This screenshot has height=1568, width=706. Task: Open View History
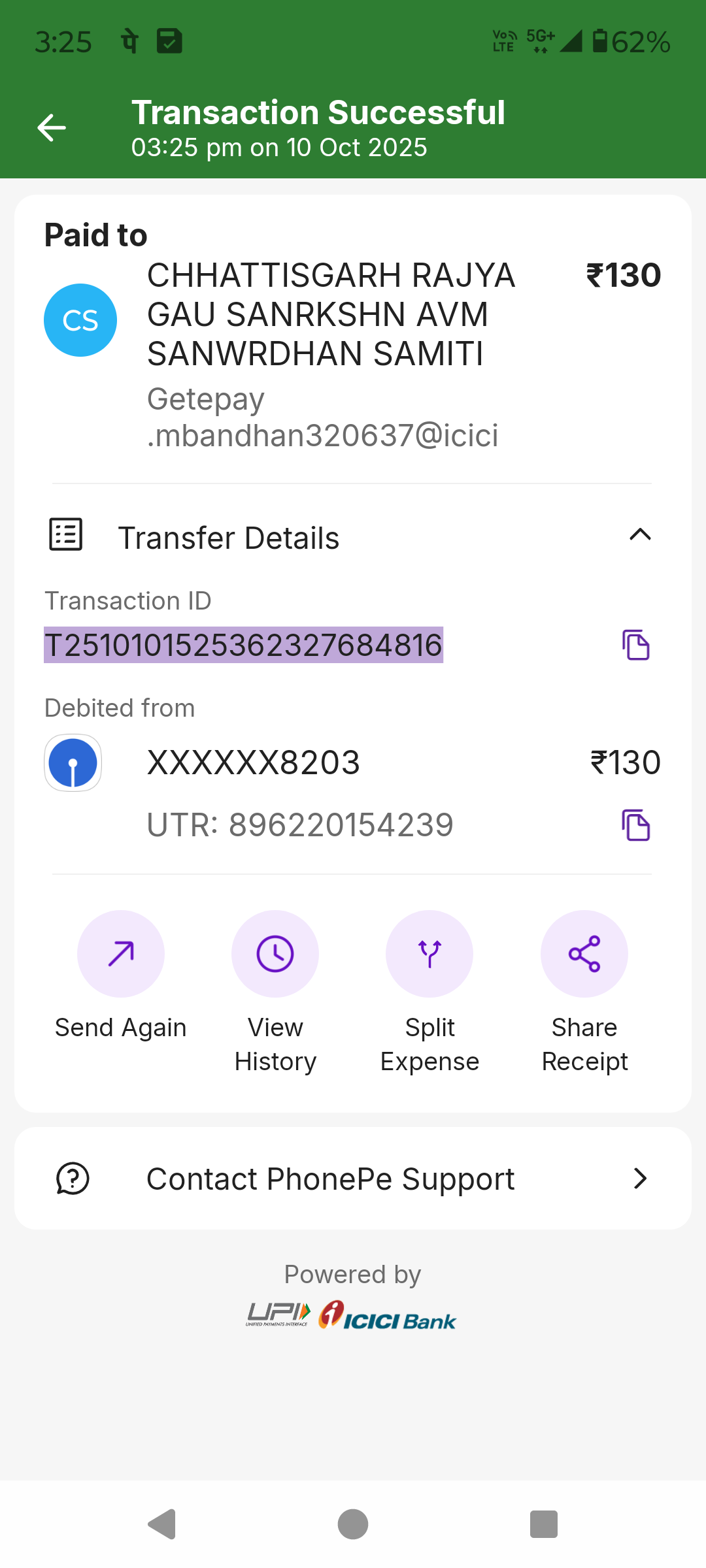[x=275, y=954]
